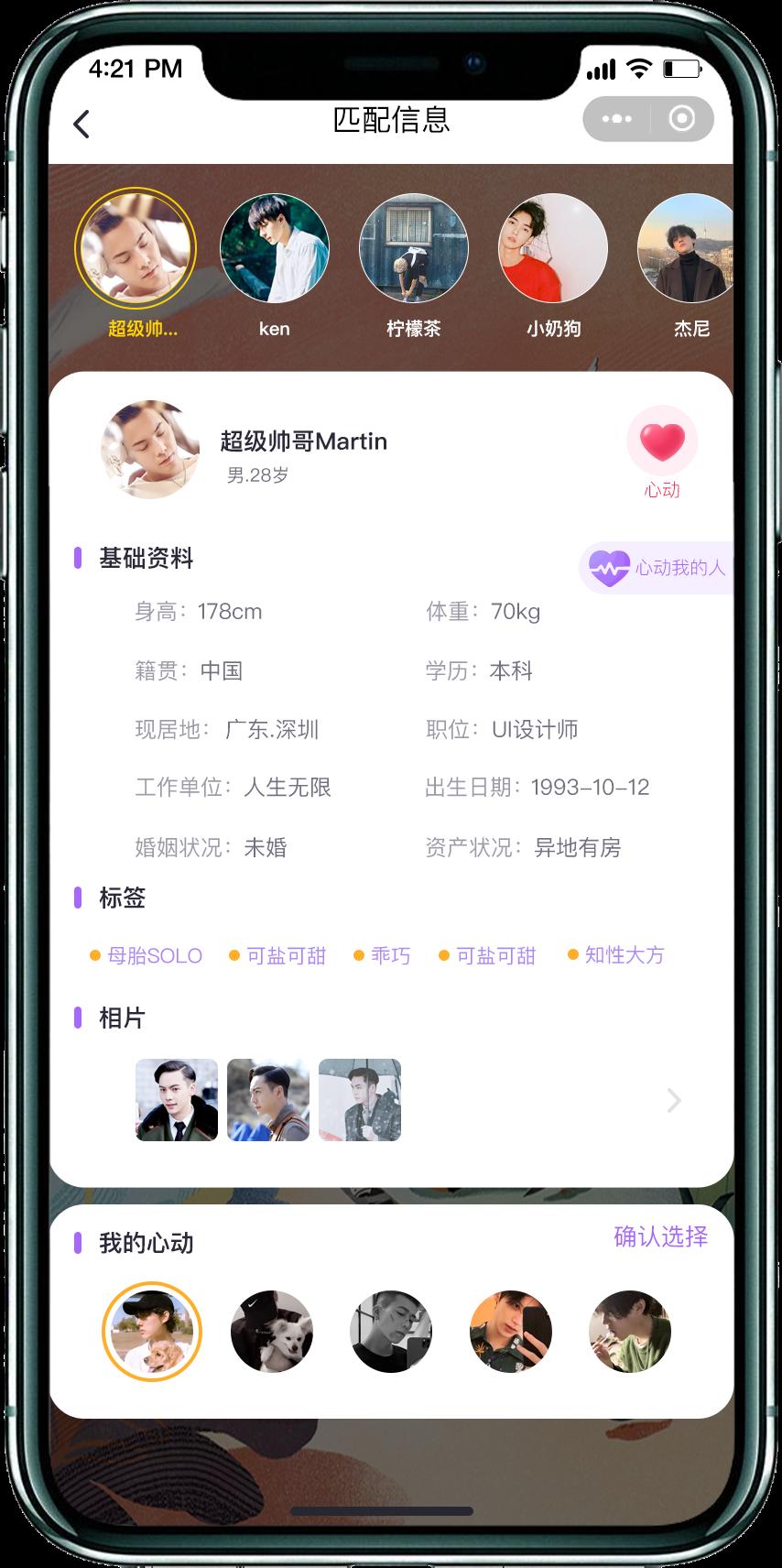782x1568 pixels.
Task: Select the first 我的心动 avatar with puppy
Action: (x=152, y=1332)
